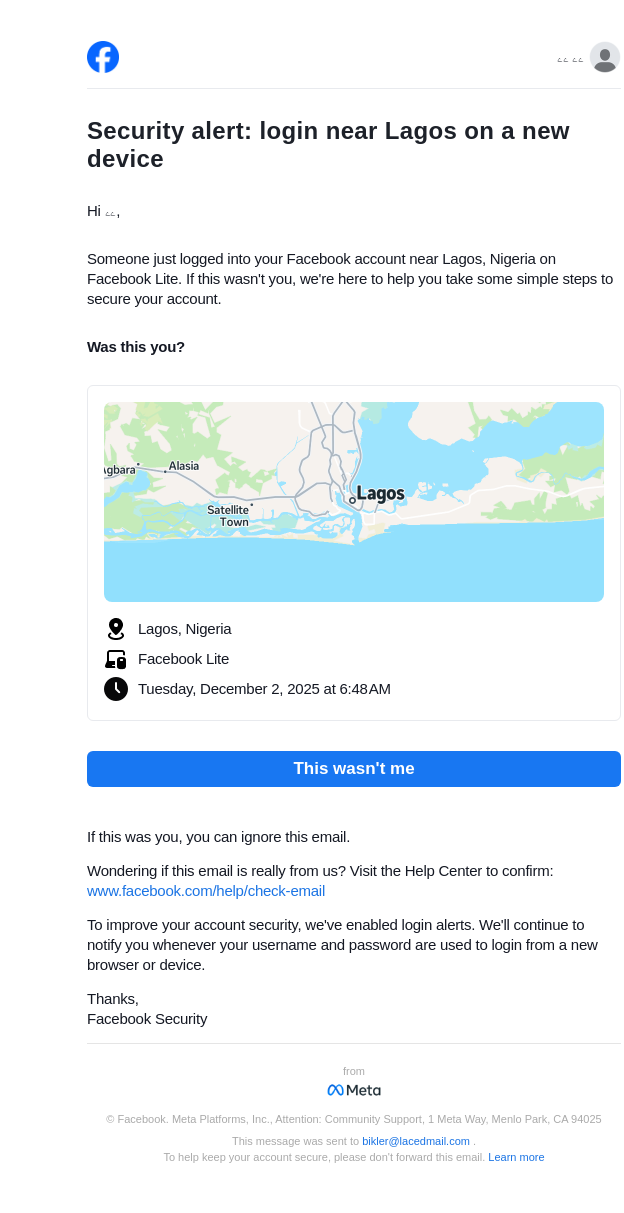
Task: Tap the Facebook logo in the email header
Action: pyautogui.click(x=103, y=57)
